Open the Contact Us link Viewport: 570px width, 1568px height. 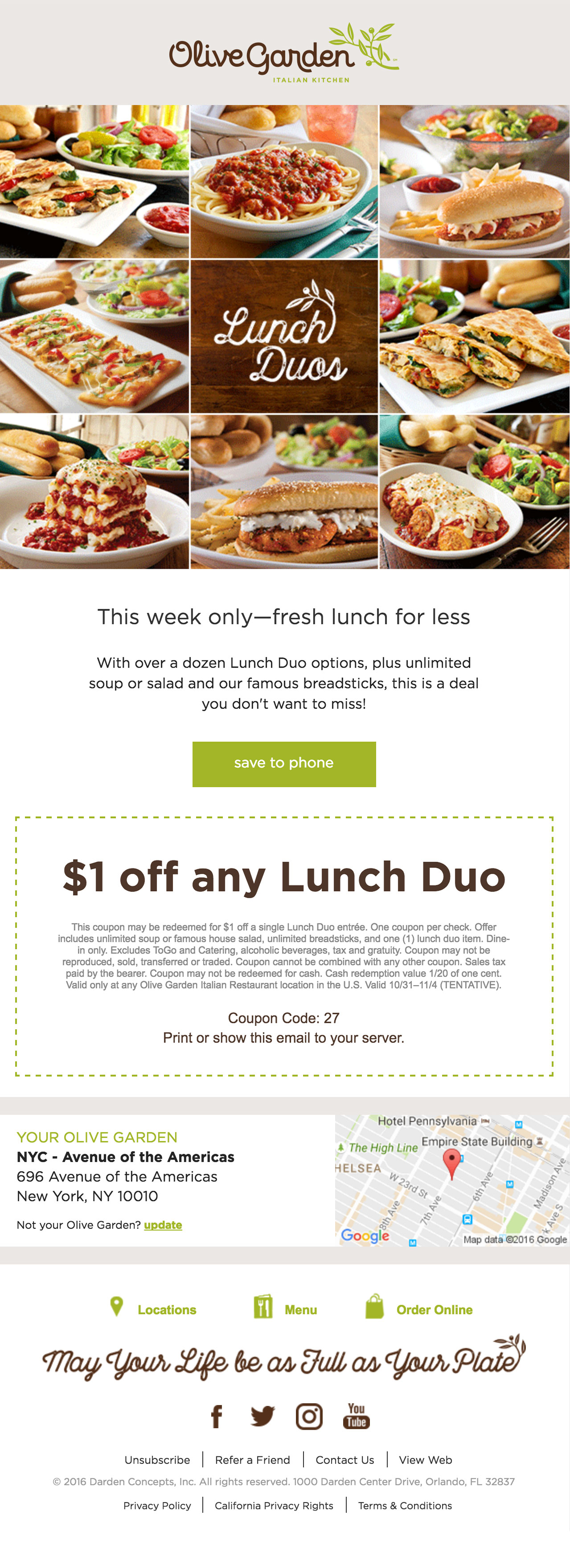(344, 1460)
